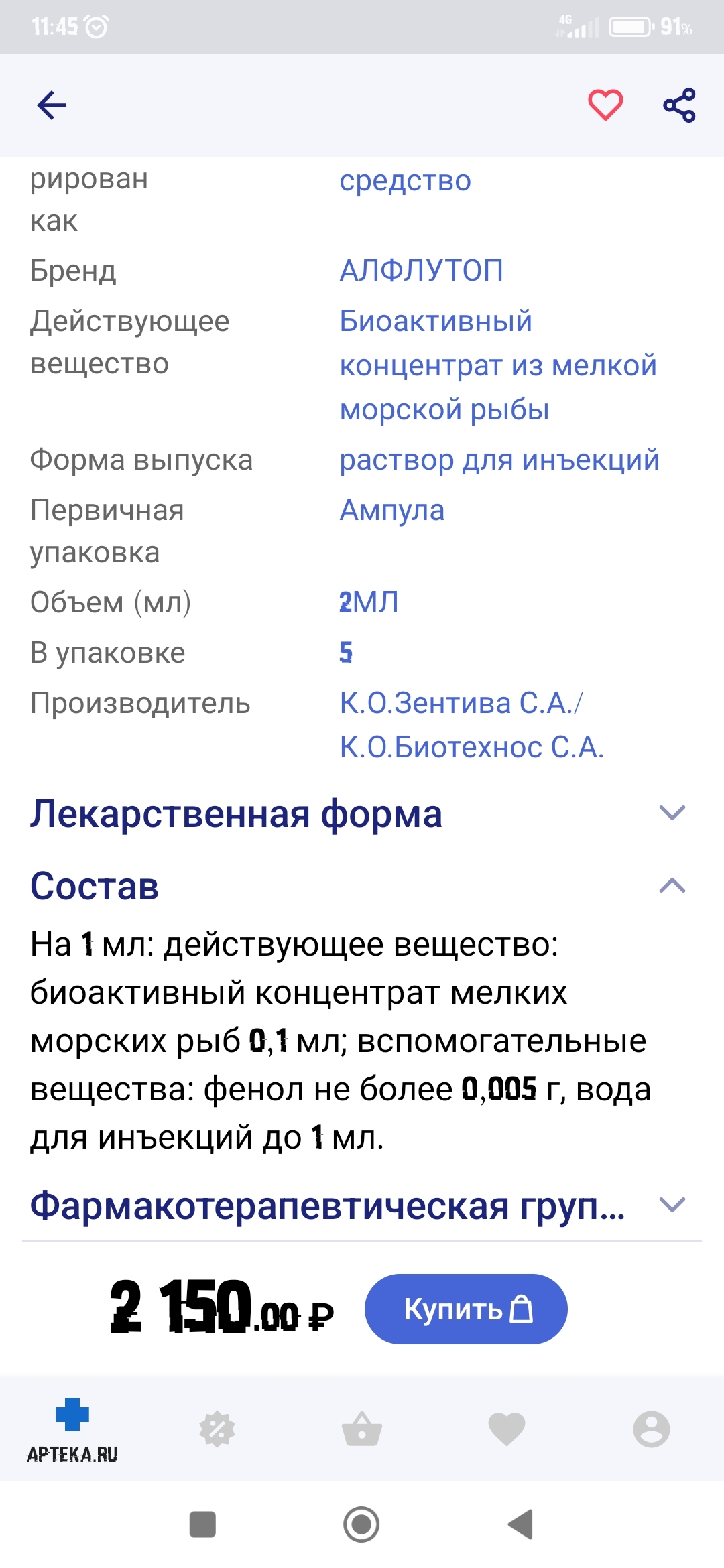Open the manufacturer link К.О.Зентива С.А.
Screen dimensions: 724x1568
tap(461, 703)
